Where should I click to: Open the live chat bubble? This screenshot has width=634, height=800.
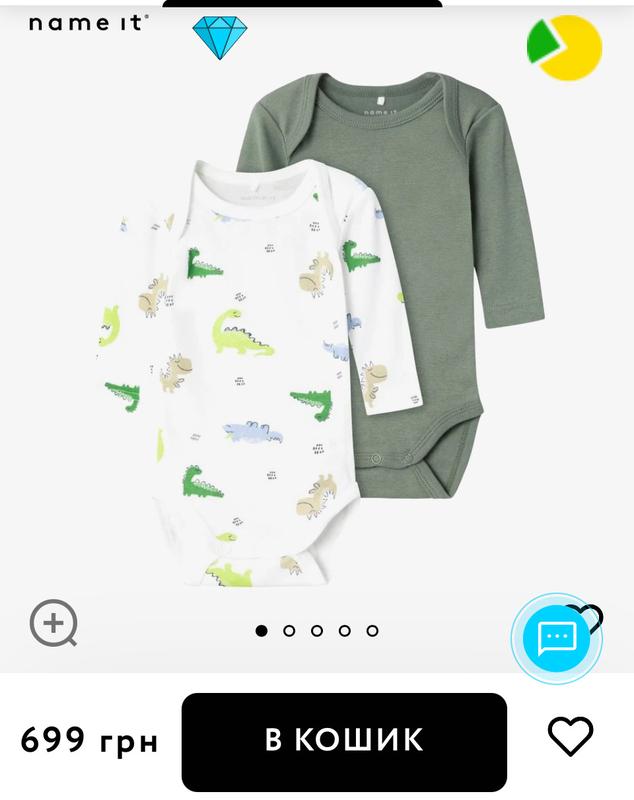coord(556,638)
